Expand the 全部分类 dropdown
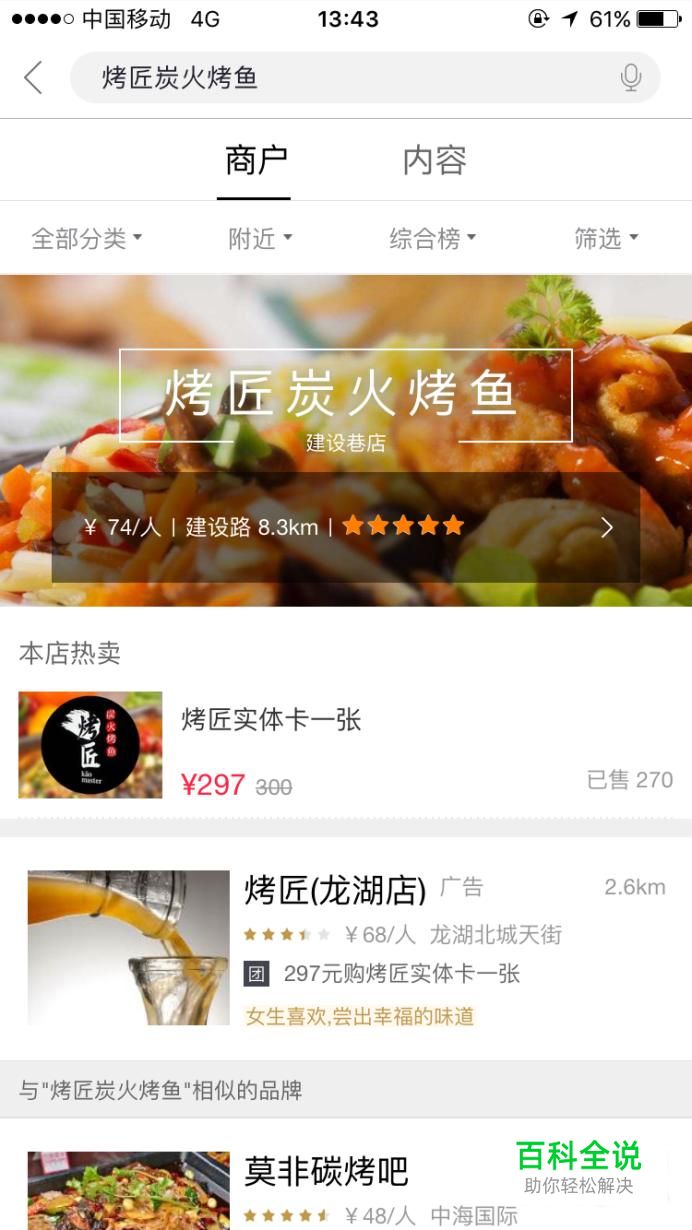 87,238
